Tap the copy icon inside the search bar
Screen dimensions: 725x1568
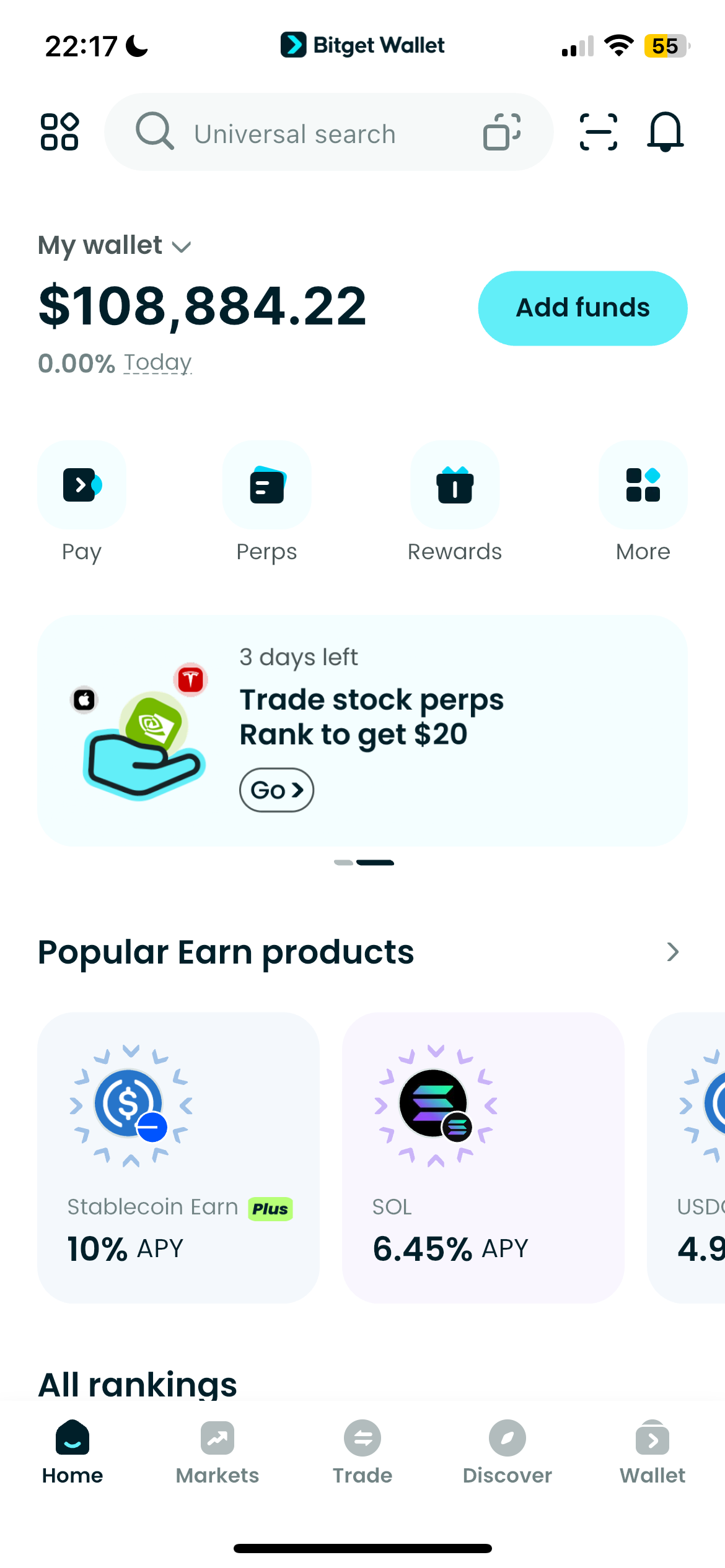[x=501, y=132]
